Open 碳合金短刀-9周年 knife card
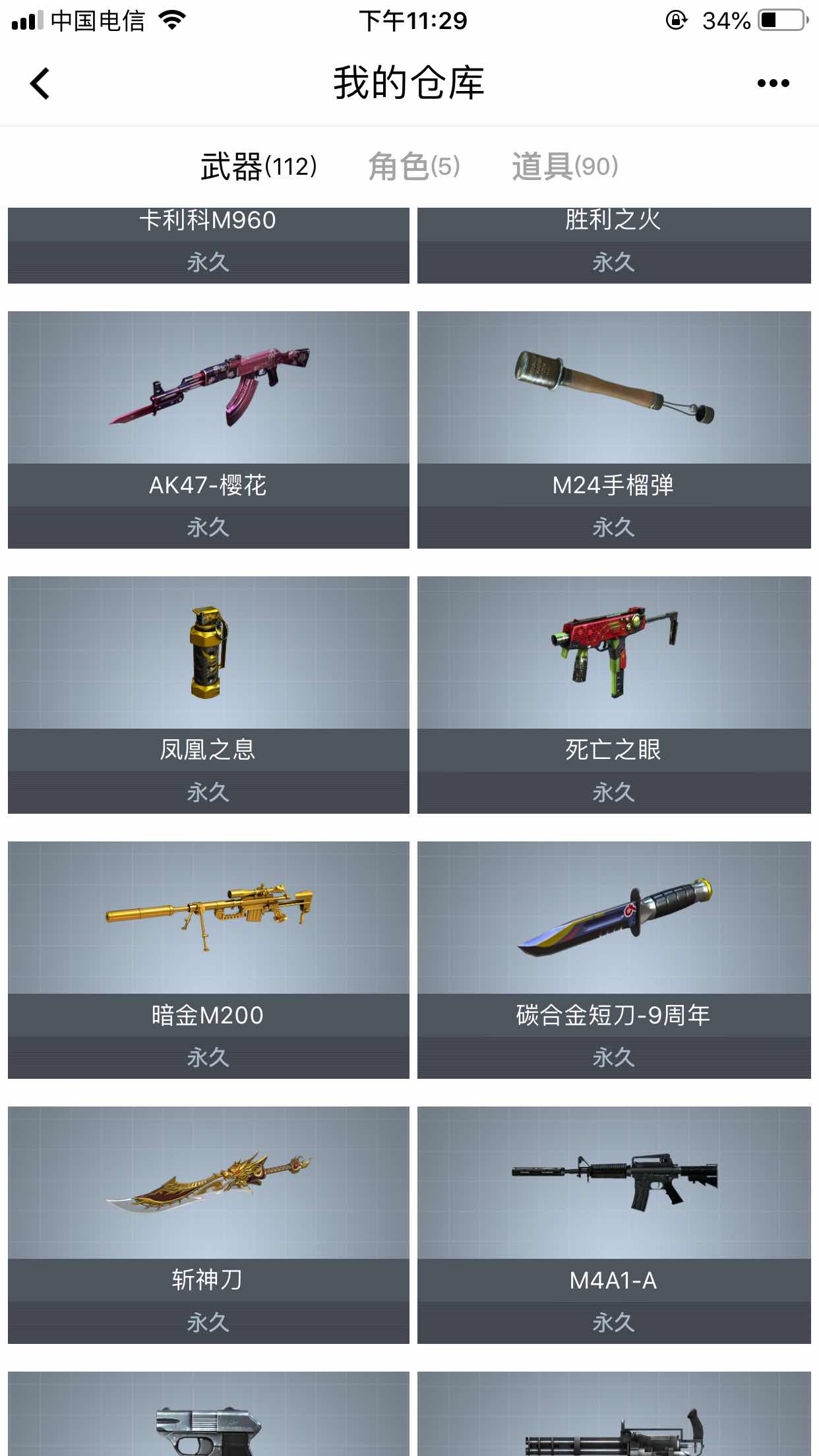Viewport: 819px width, 1456px height. 614,959
